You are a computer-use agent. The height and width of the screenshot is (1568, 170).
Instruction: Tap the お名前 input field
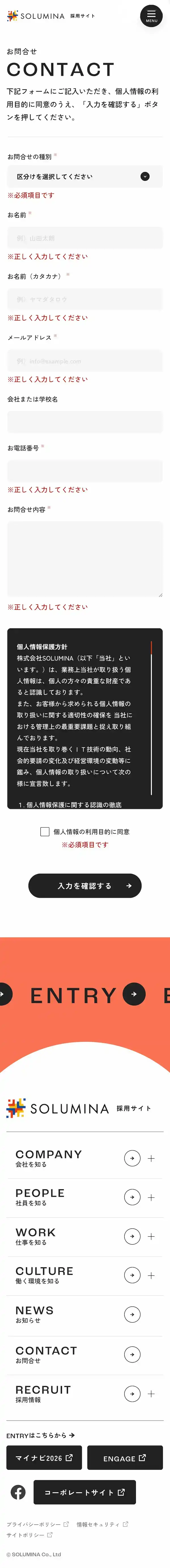85,238
